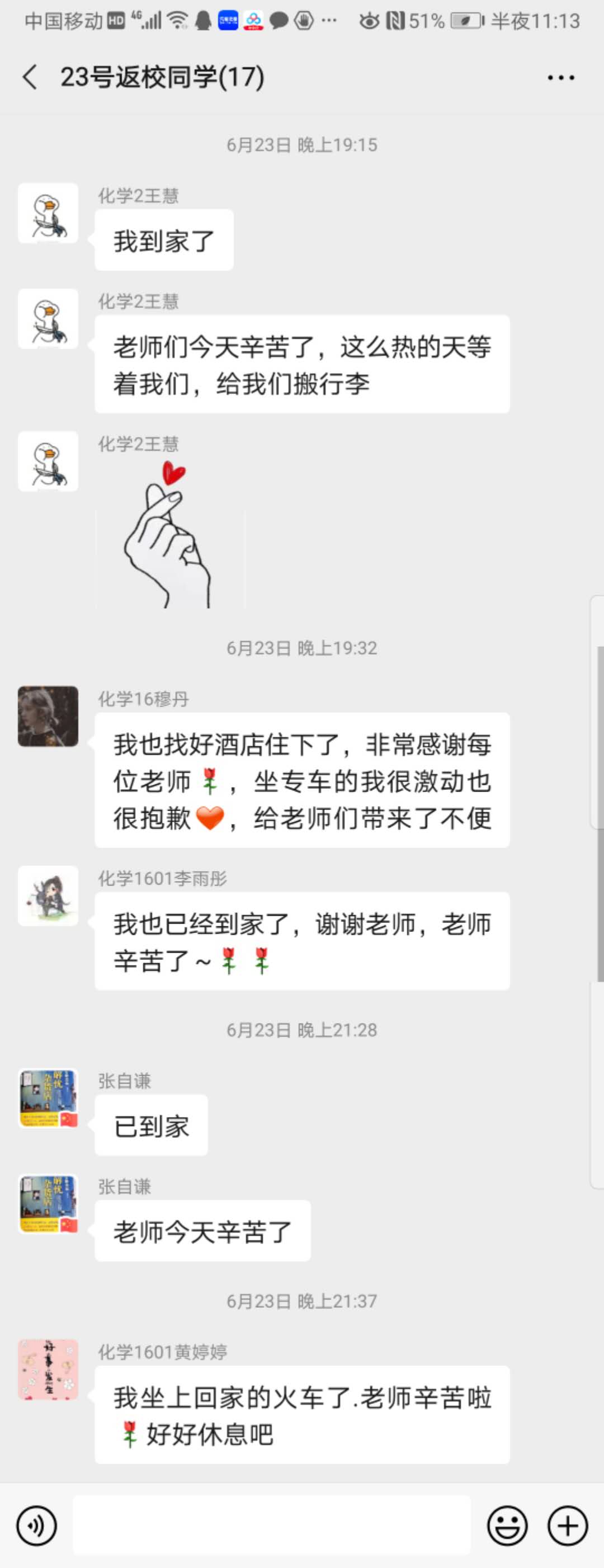Tap 化学16穆丹's profile picture
This screenshot has width=604, height=1568.
pos(48,716)
